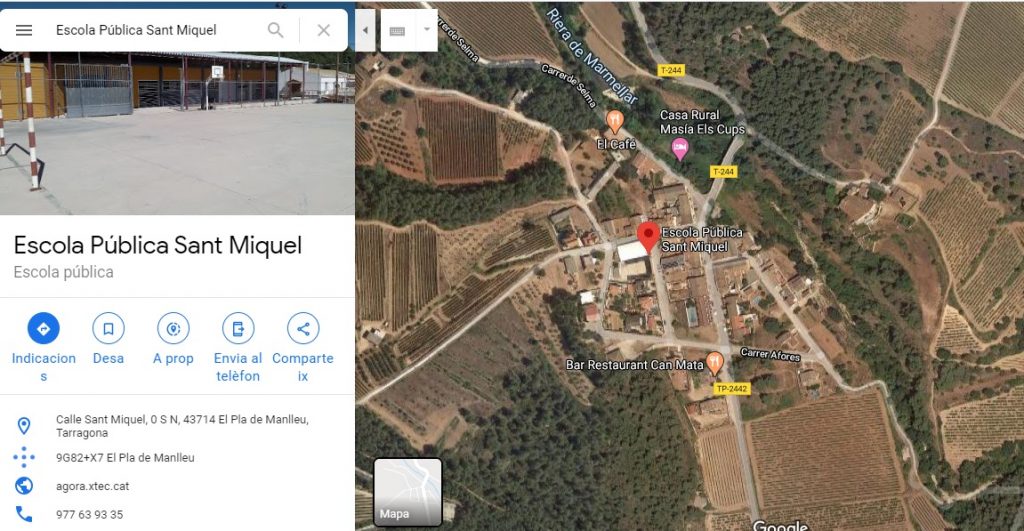Save the place with Desa
Image resolution: width=1024 pixels, height=531 pixels.
click(x=108, y=328)
